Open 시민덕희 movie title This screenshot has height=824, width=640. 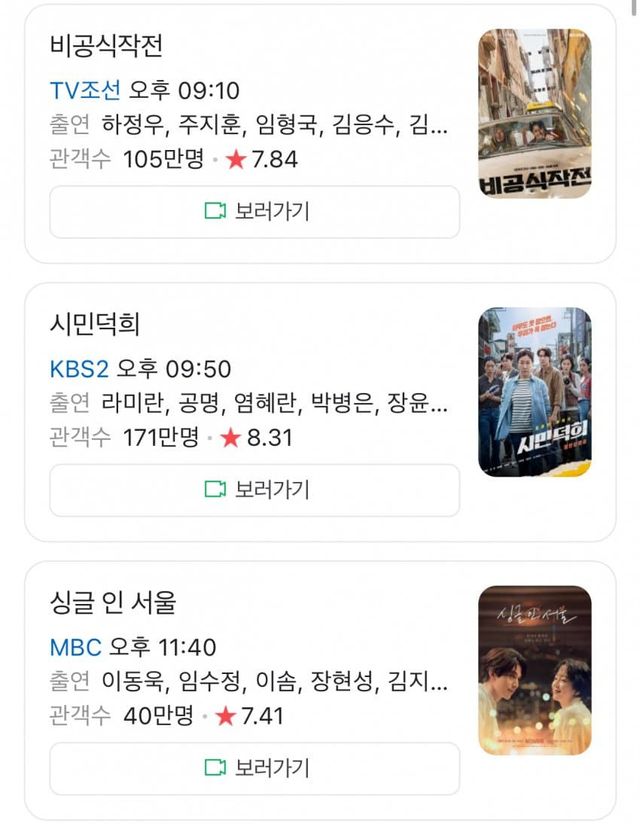point(95,324)
